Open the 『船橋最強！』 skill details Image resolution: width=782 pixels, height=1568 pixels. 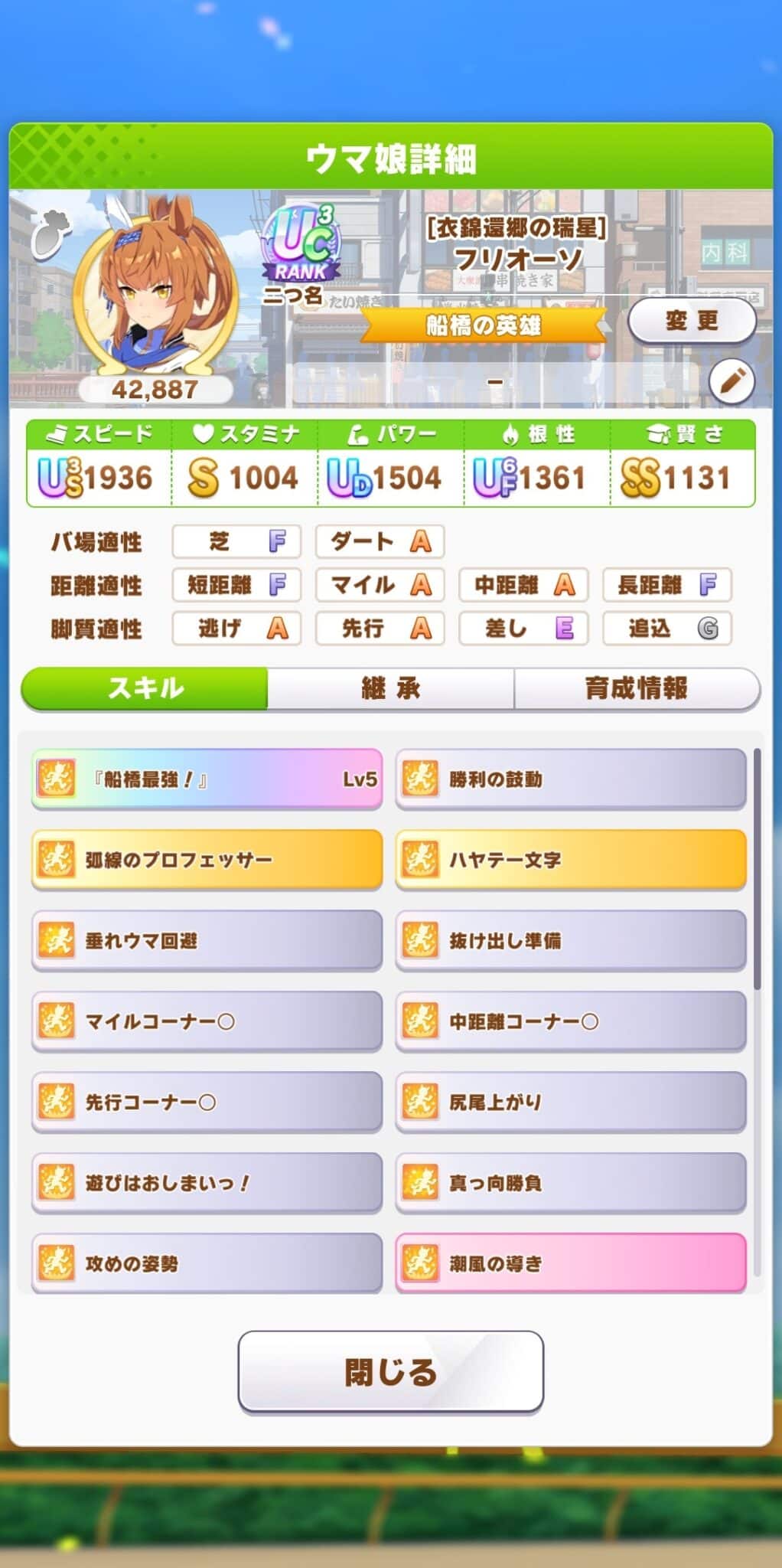[207, 779]
